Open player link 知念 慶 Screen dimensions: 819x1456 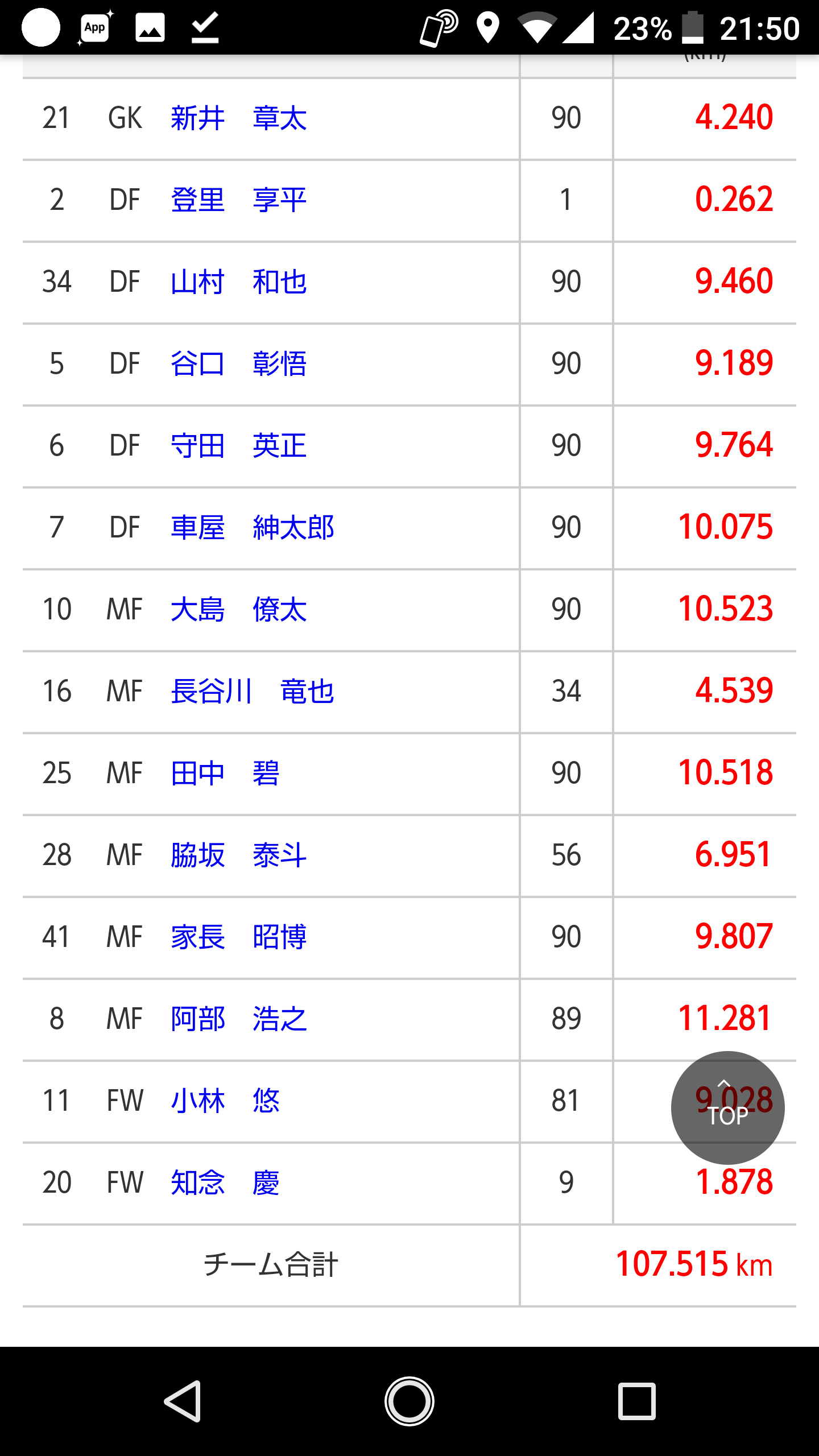pos(225,1184)
